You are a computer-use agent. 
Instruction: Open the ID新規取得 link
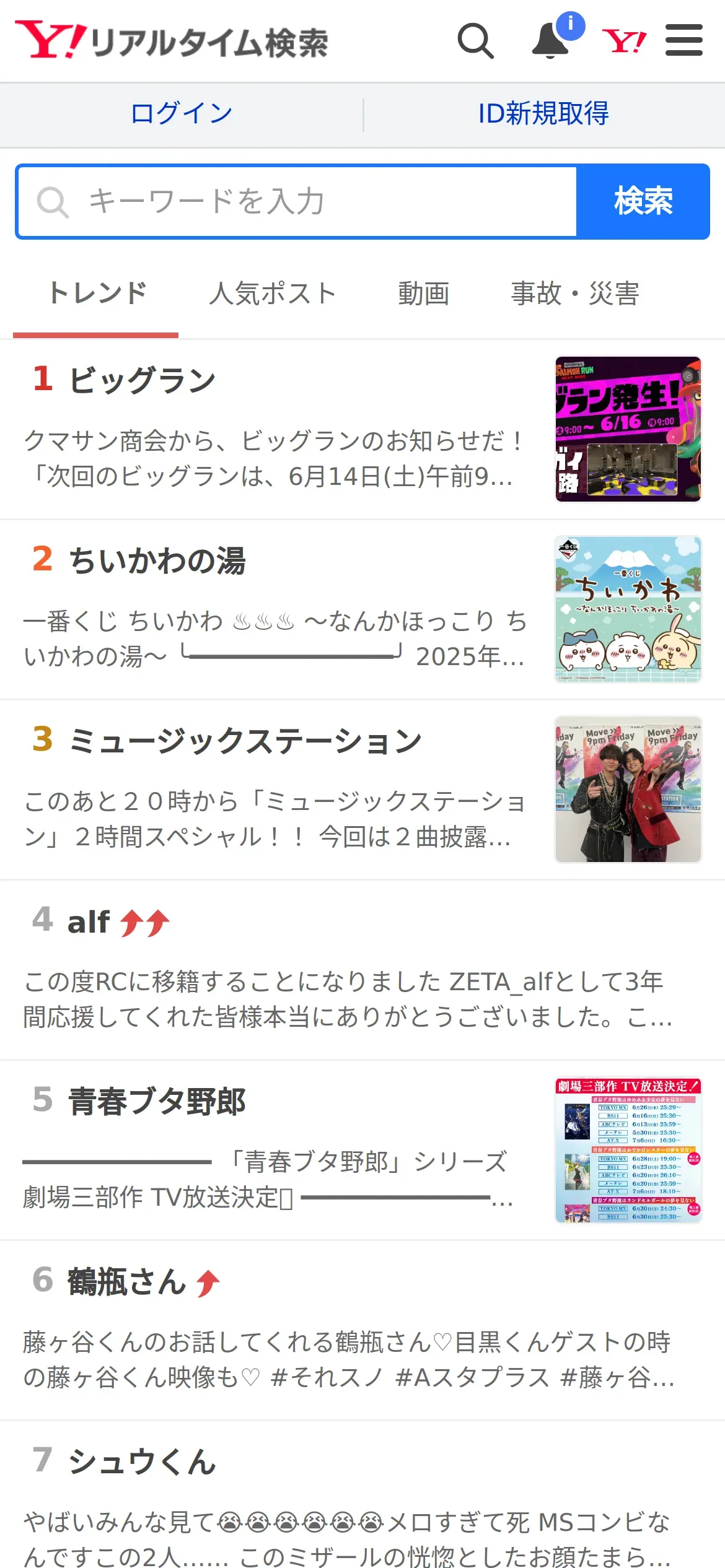(x=543, y=114)
